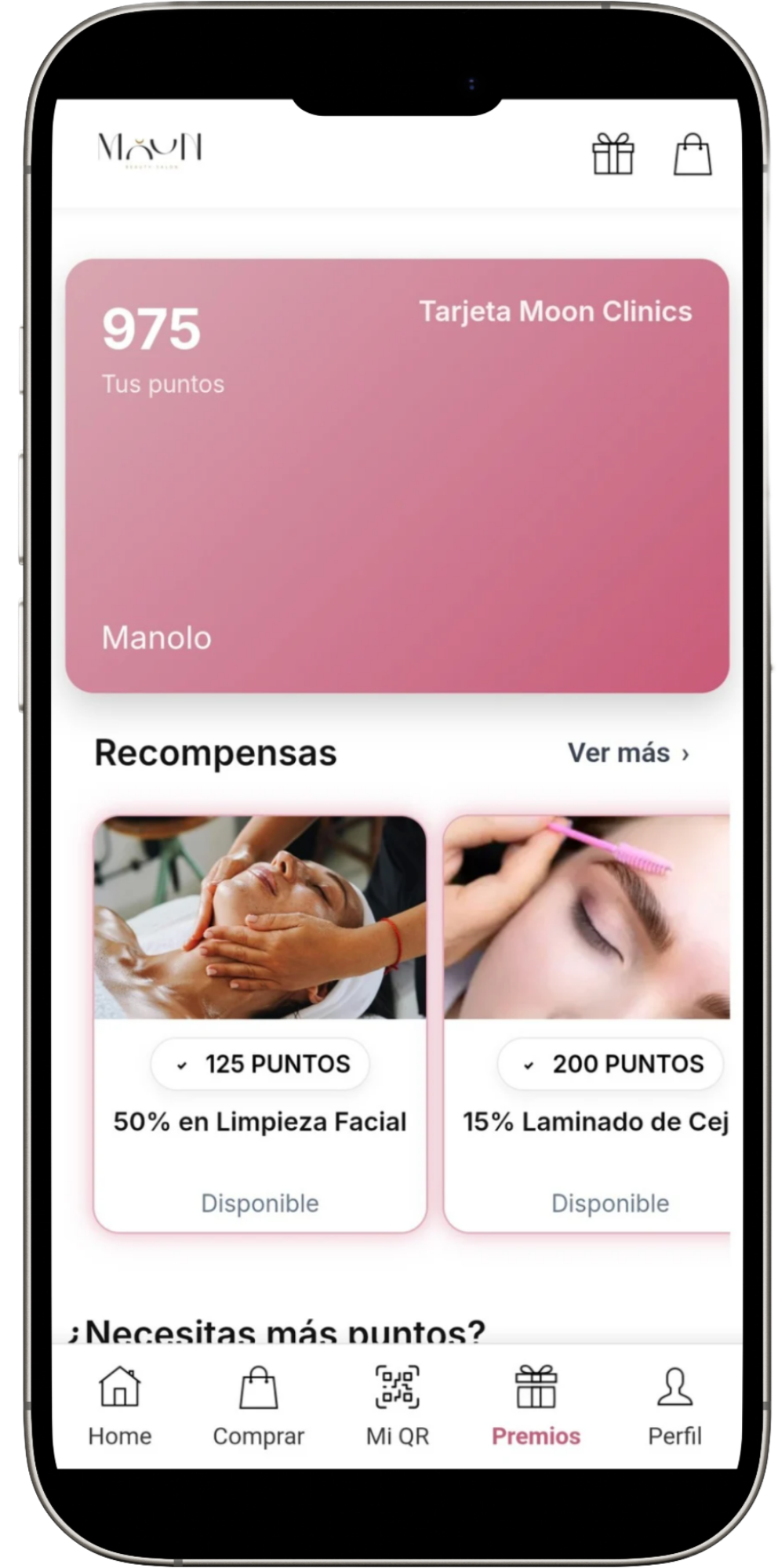Select the Premios tab
The height and width of the screenshot is (1568, 778).
tap(536, 1406)
